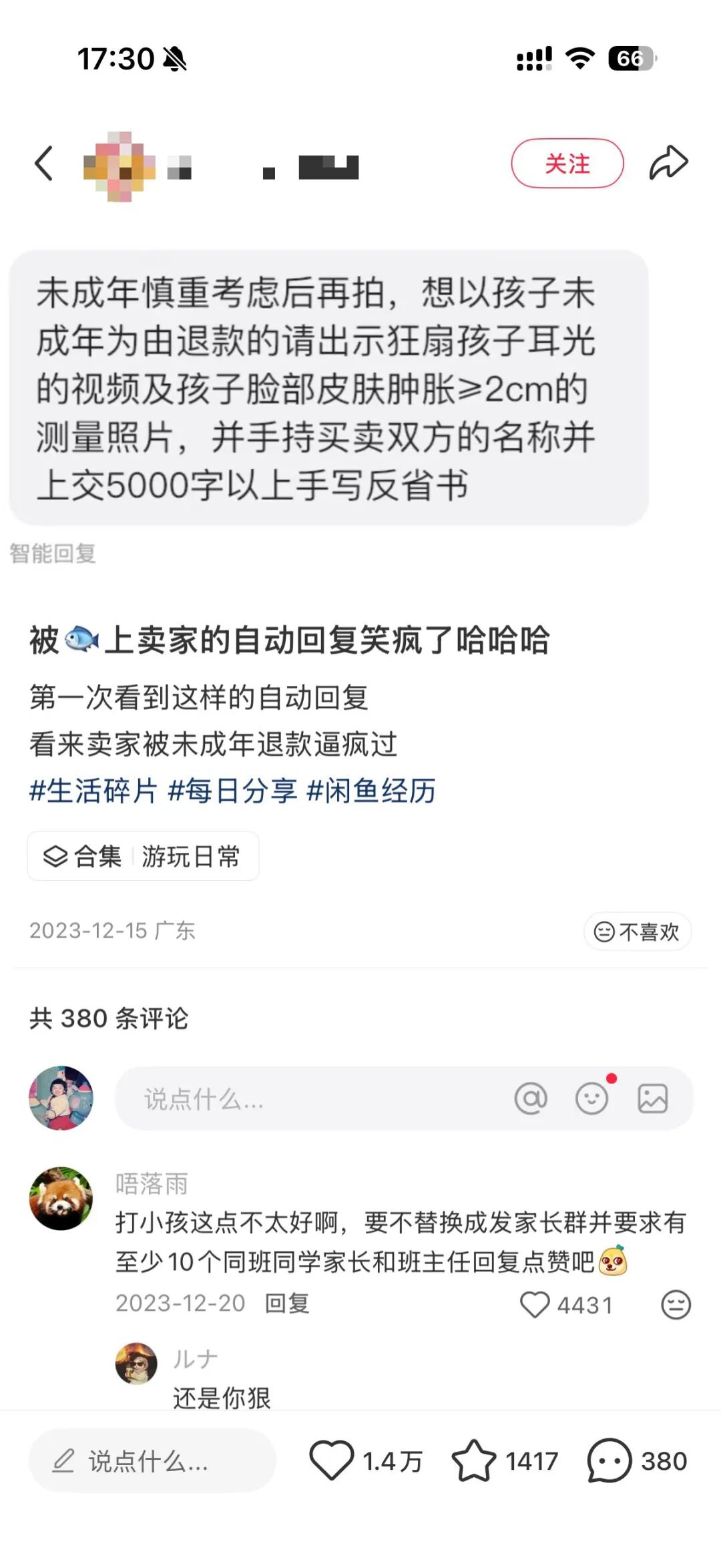The height and width of the screenshot is (1568, 721).
Task: Go back using the top arrow
Action: (44, 164)
